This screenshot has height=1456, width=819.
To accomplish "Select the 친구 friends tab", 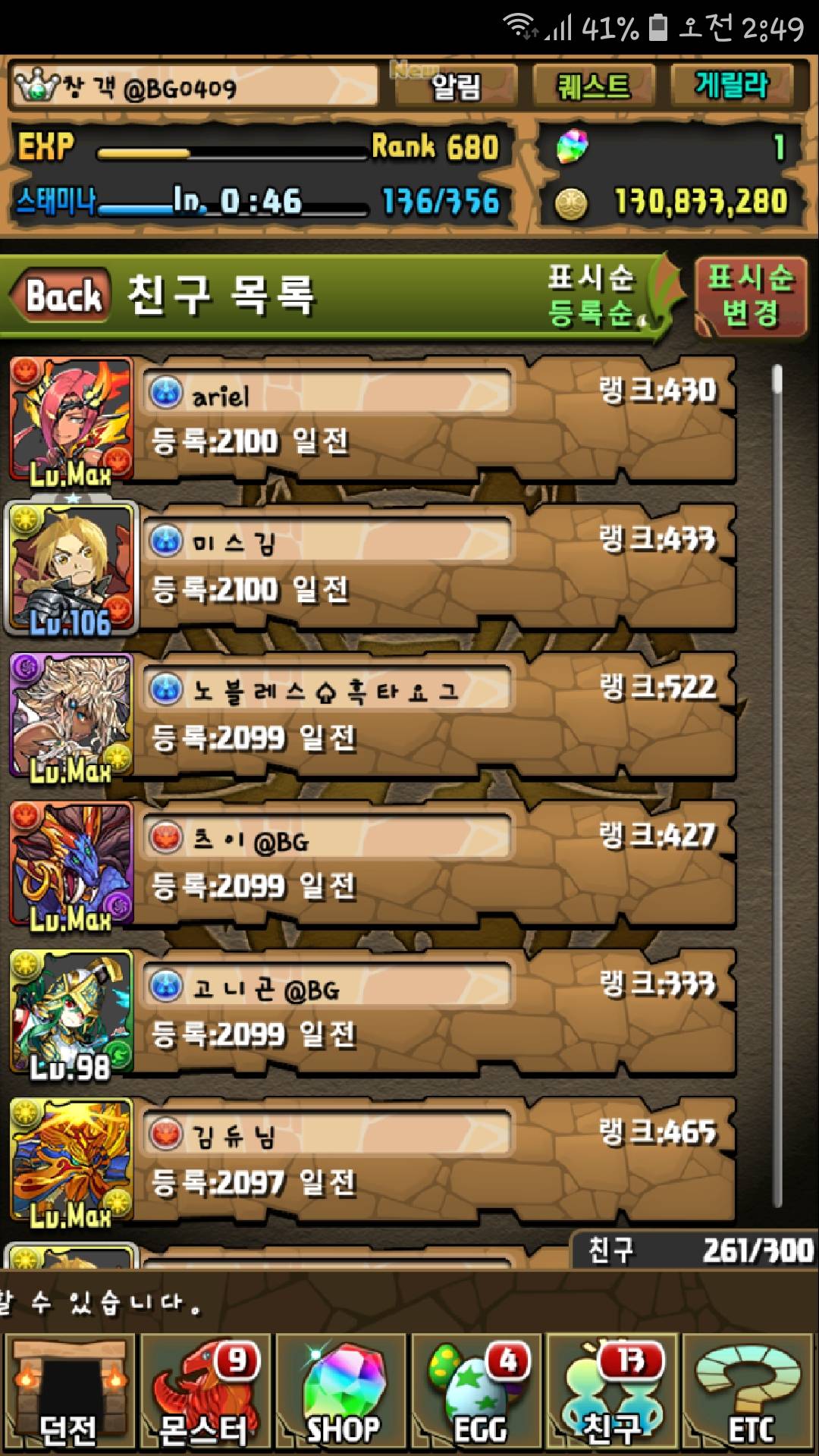I will pyautogui.click(x=613, y=1392).
